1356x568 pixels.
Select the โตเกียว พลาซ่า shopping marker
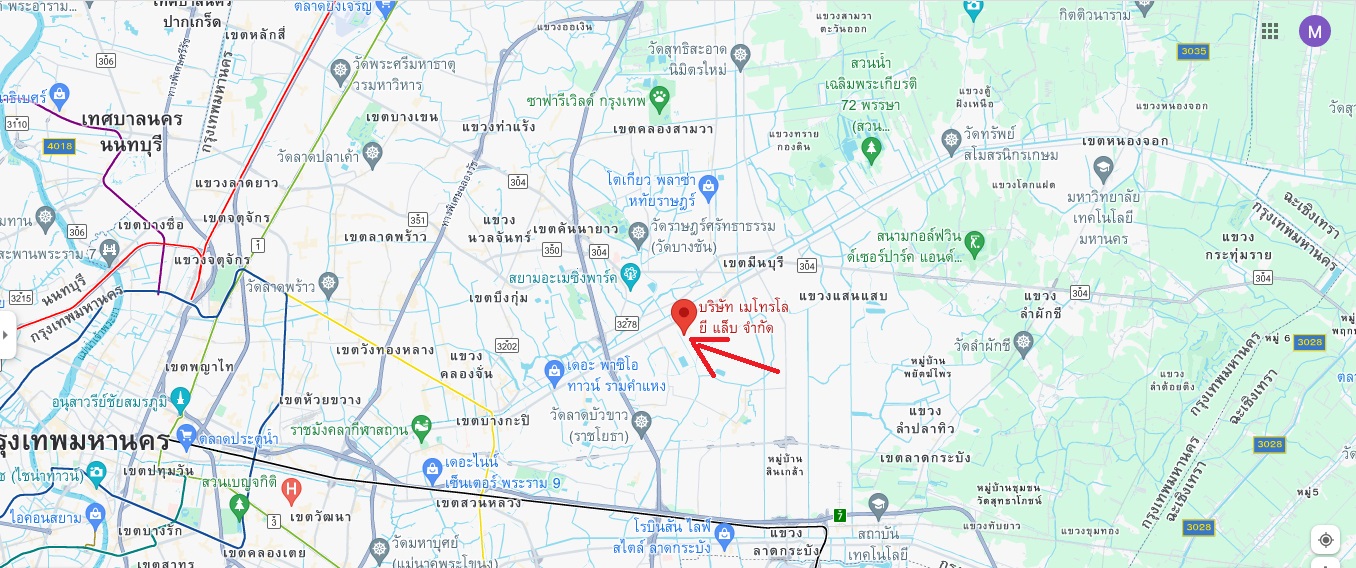709,185
